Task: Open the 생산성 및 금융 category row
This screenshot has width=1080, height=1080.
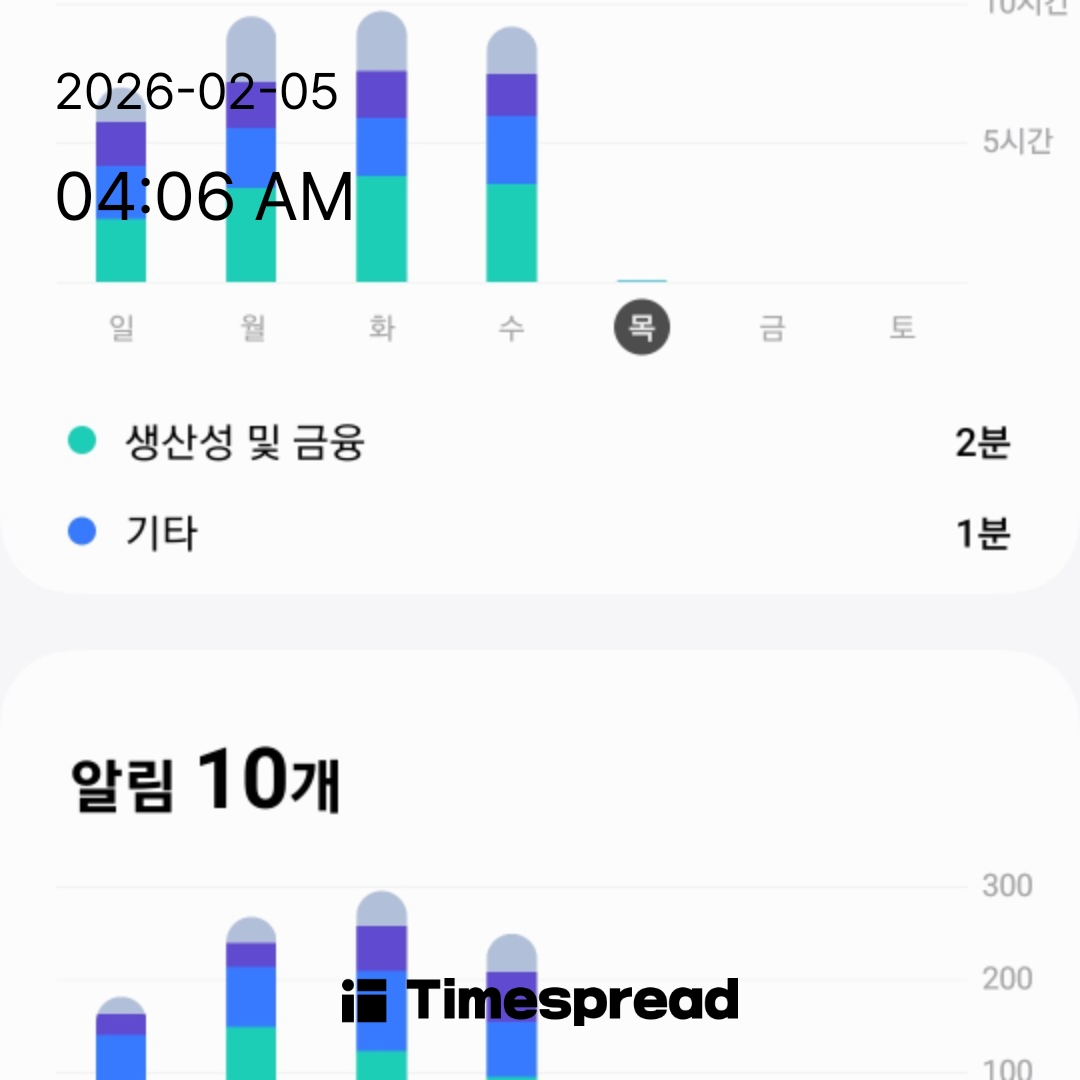Action: 540,442
